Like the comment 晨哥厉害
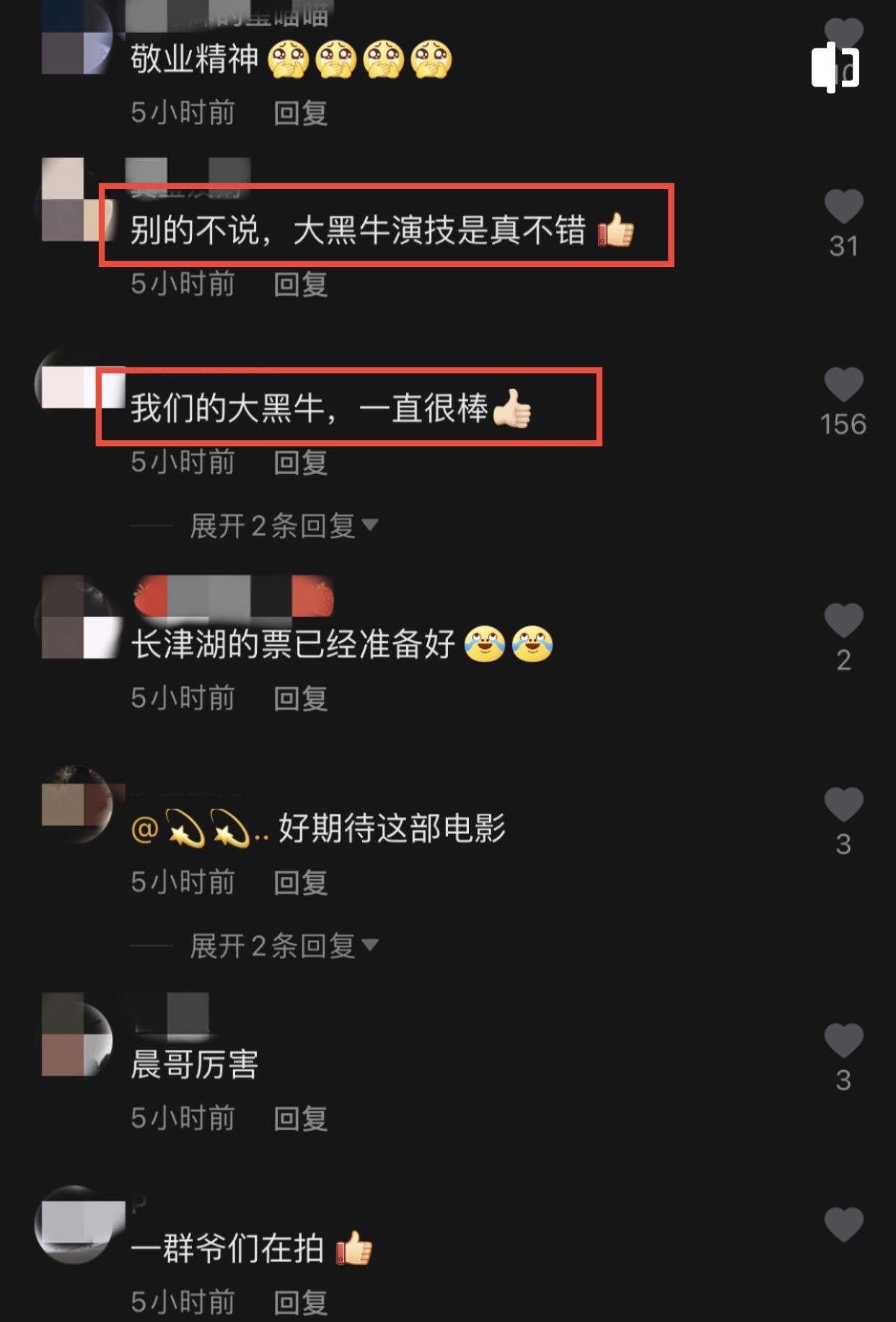The image size is (896, 1322). coord(843,1041)
